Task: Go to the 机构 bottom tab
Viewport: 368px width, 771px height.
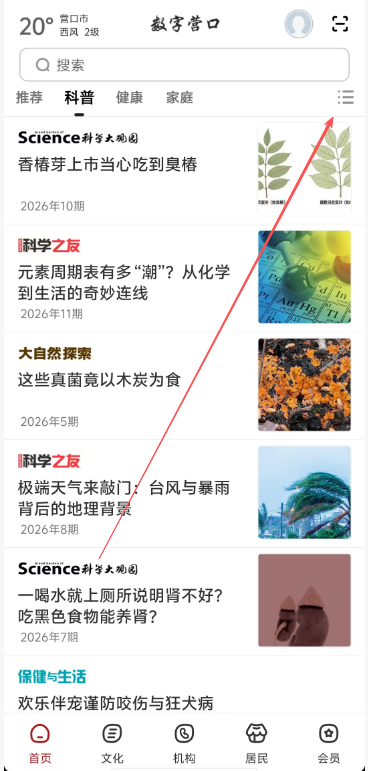Action: [x=184, y=743]
